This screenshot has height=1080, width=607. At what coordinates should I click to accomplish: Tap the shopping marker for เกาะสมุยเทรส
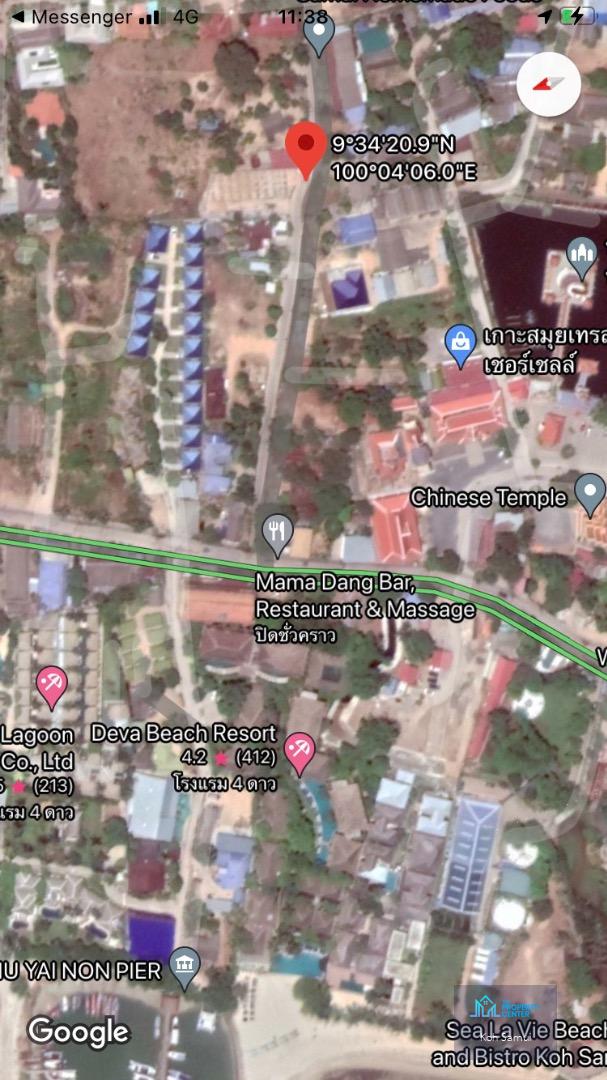coord(460,345)
